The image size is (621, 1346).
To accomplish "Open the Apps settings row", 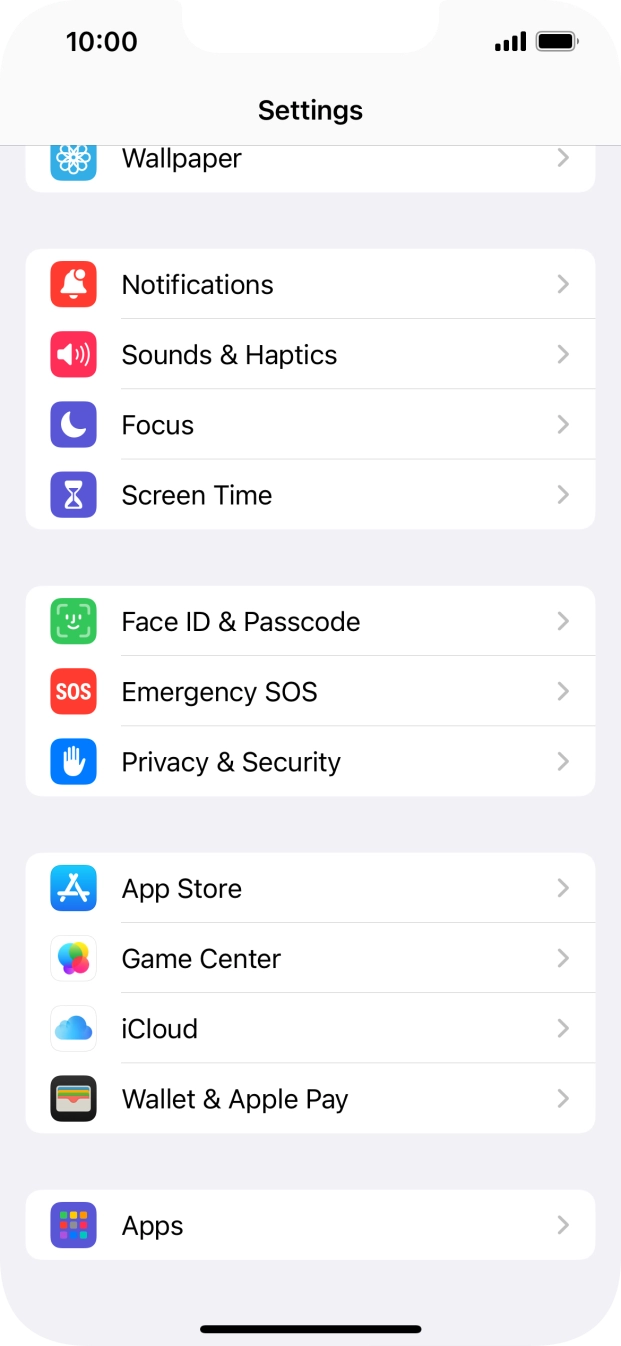I will [x=310, y=1225].
